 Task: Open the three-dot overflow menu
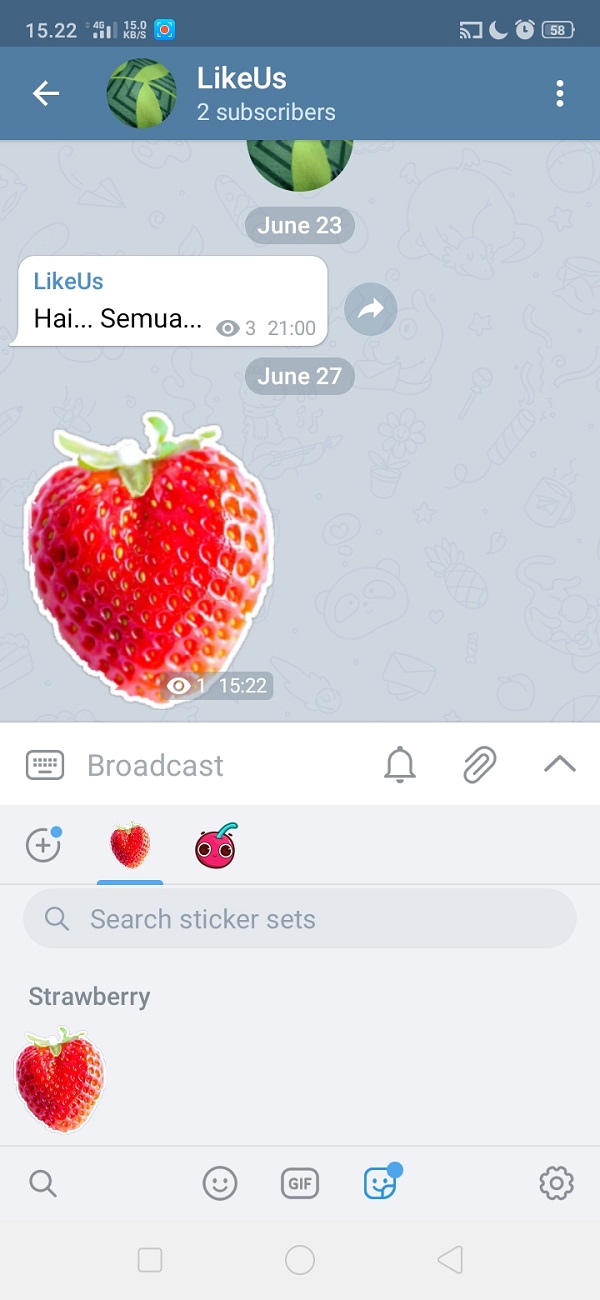[x=559, y=94]
